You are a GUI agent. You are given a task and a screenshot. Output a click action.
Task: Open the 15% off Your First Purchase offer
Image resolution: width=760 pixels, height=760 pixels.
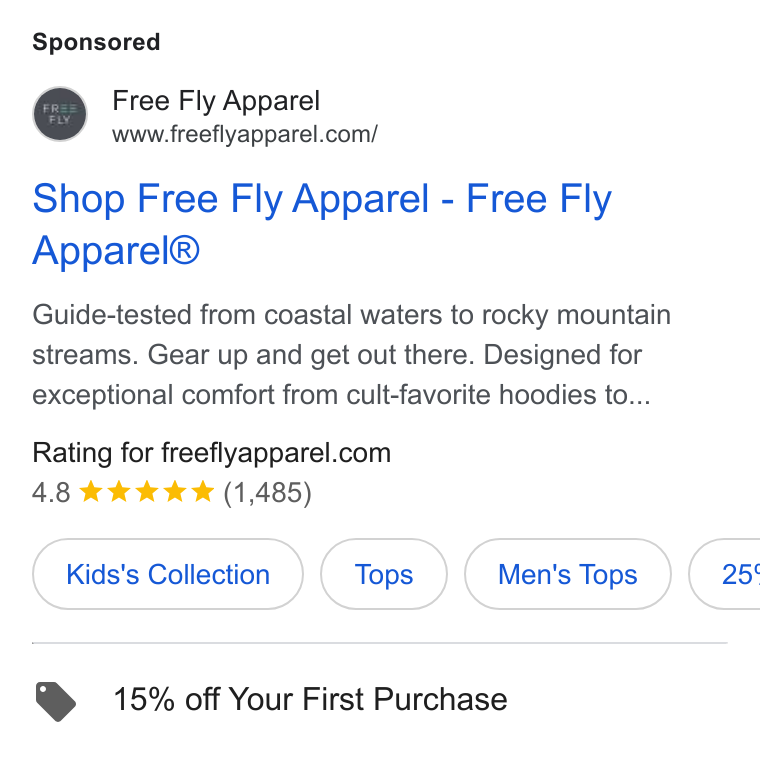pos(310,699)
